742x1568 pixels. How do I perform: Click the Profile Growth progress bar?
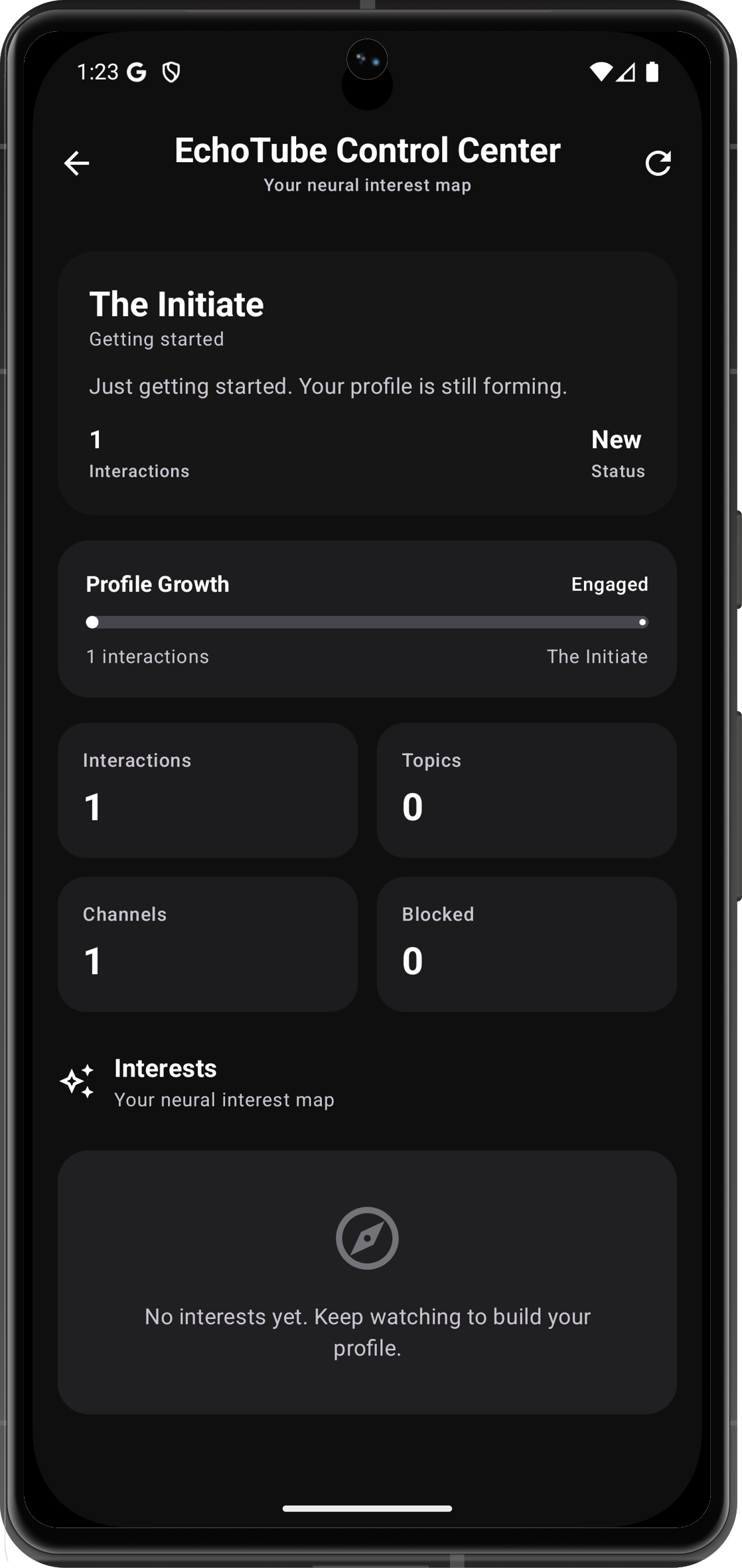coord(367,623)
